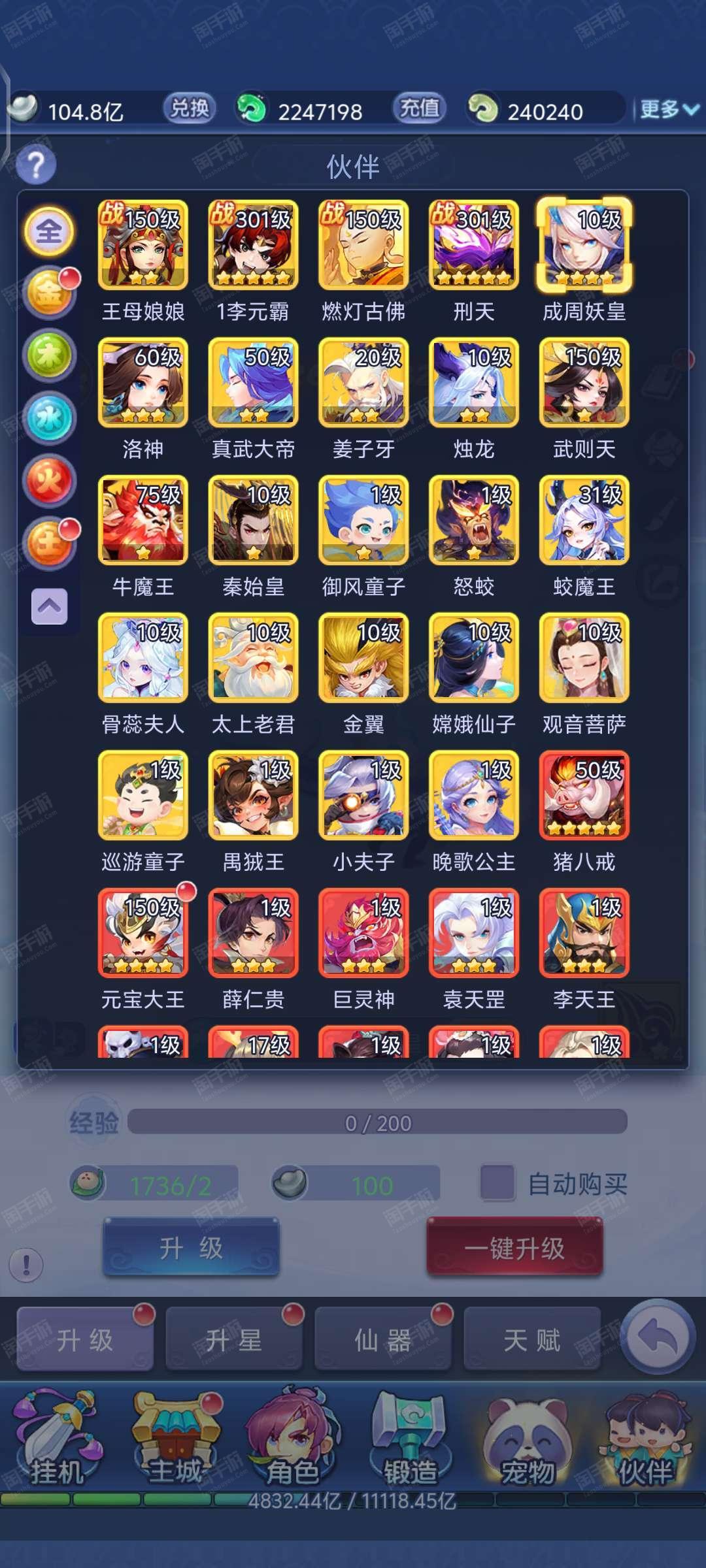Switch to the 升星 tab
This screenshot has height=1568, width=706.
coord(233,1339)
